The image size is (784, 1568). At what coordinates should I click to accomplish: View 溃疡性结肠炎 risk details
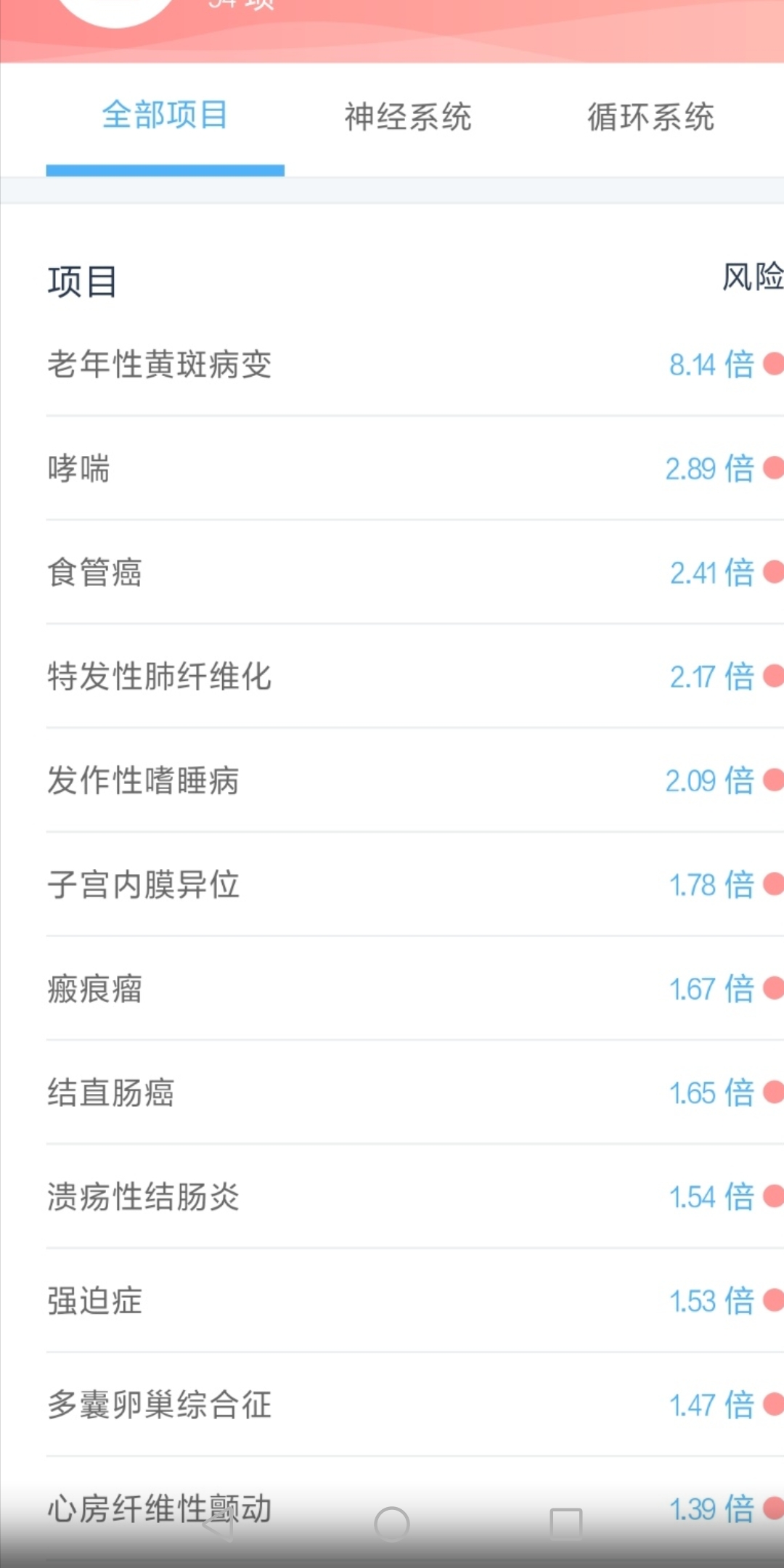coord(415,1196)
